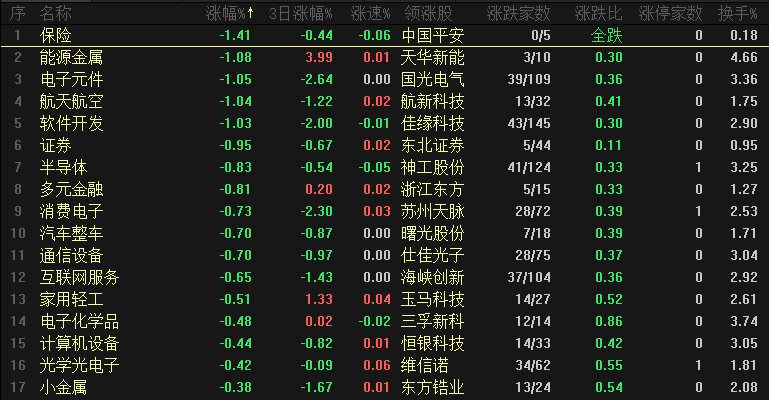This screenshot has width=769, height=400.
Task: Sort by 涨速% column header
Action: tap(370, 13)
